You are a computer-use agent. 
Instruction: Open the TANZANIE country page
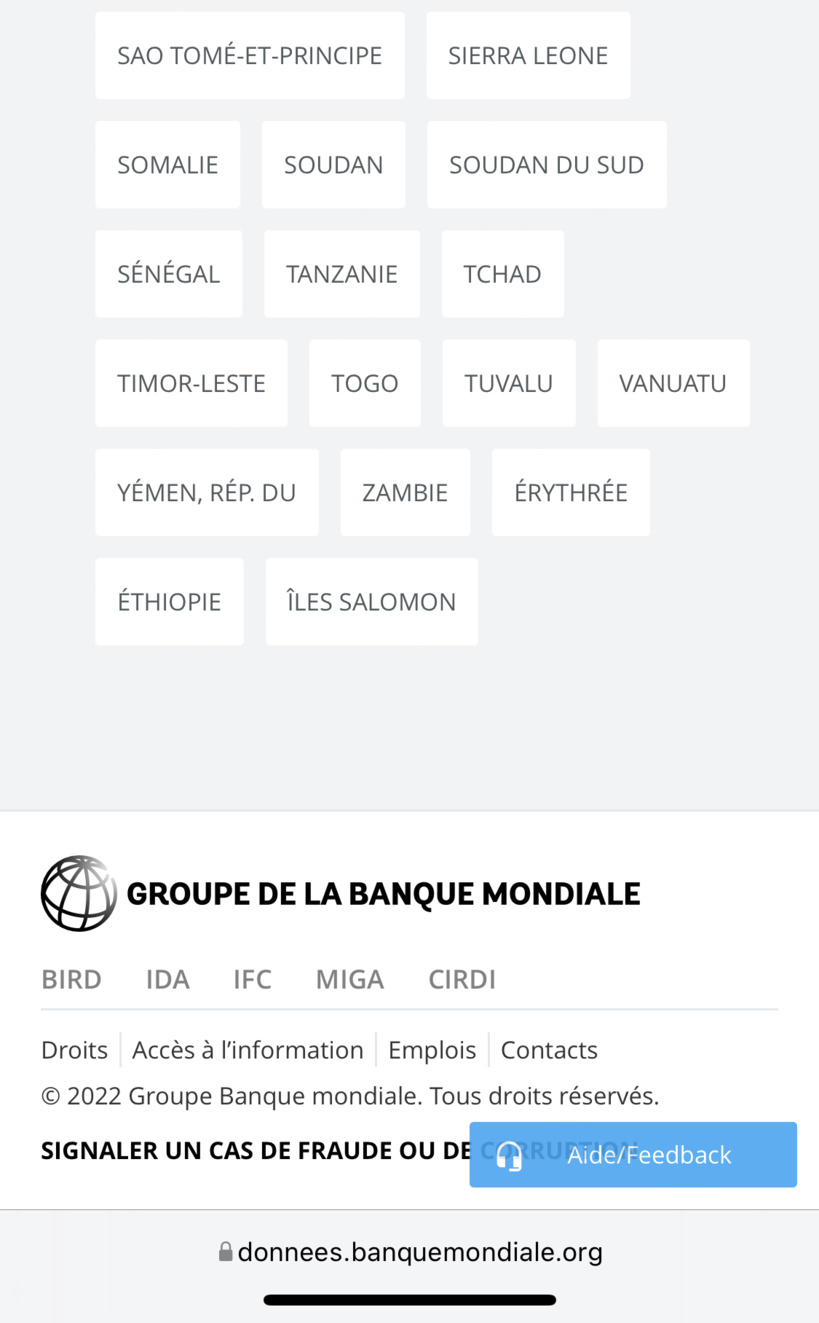click(x=341, y=273)
